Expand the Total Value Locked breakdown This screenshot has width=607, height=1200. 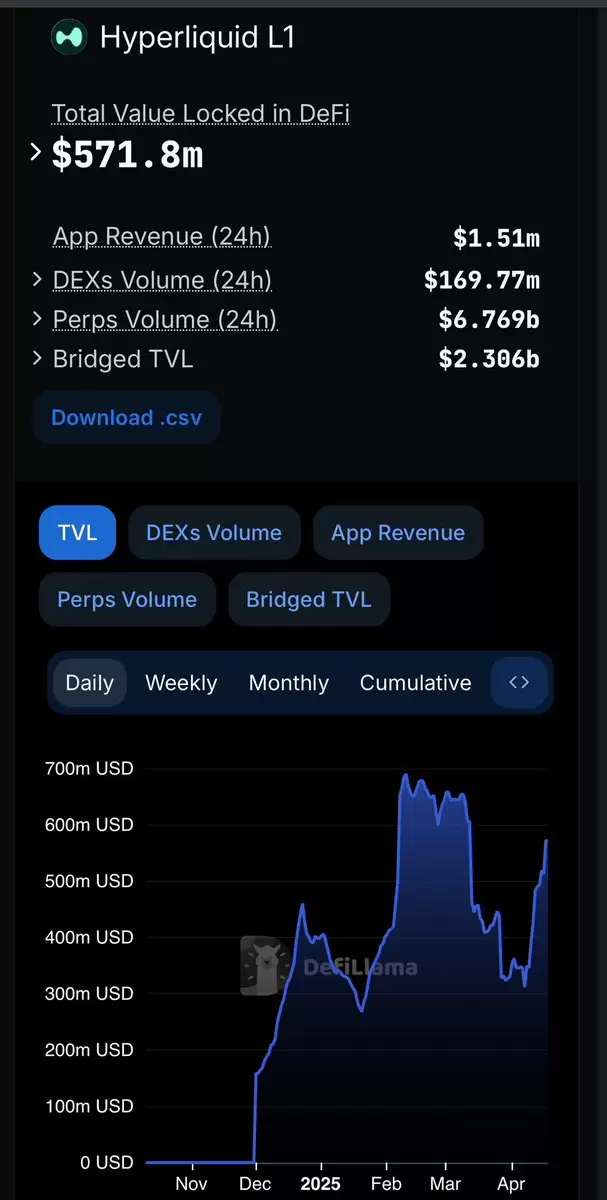pos(37,154)
